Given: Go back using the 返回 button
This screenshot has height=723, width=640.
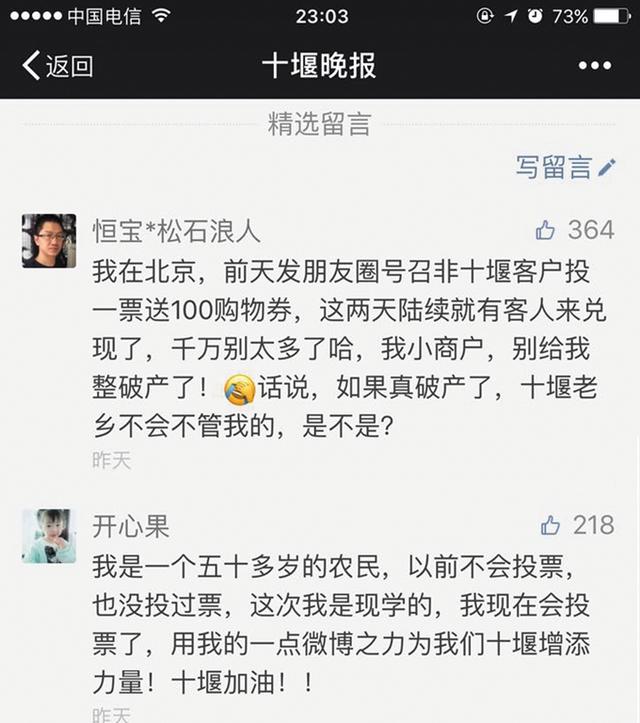Looking at the screenshot, I should (x=57, y=66).
